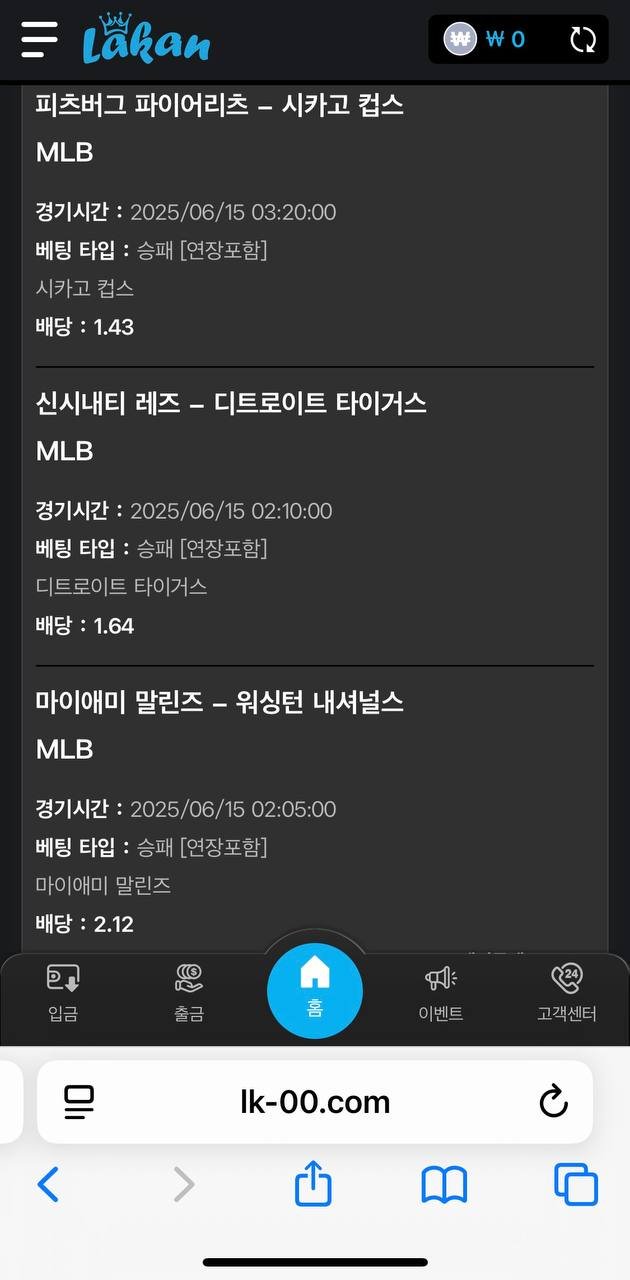Open the Safari page settings icon
Viewport: 630px width, 1280px height.
[x=79, y=1102]
